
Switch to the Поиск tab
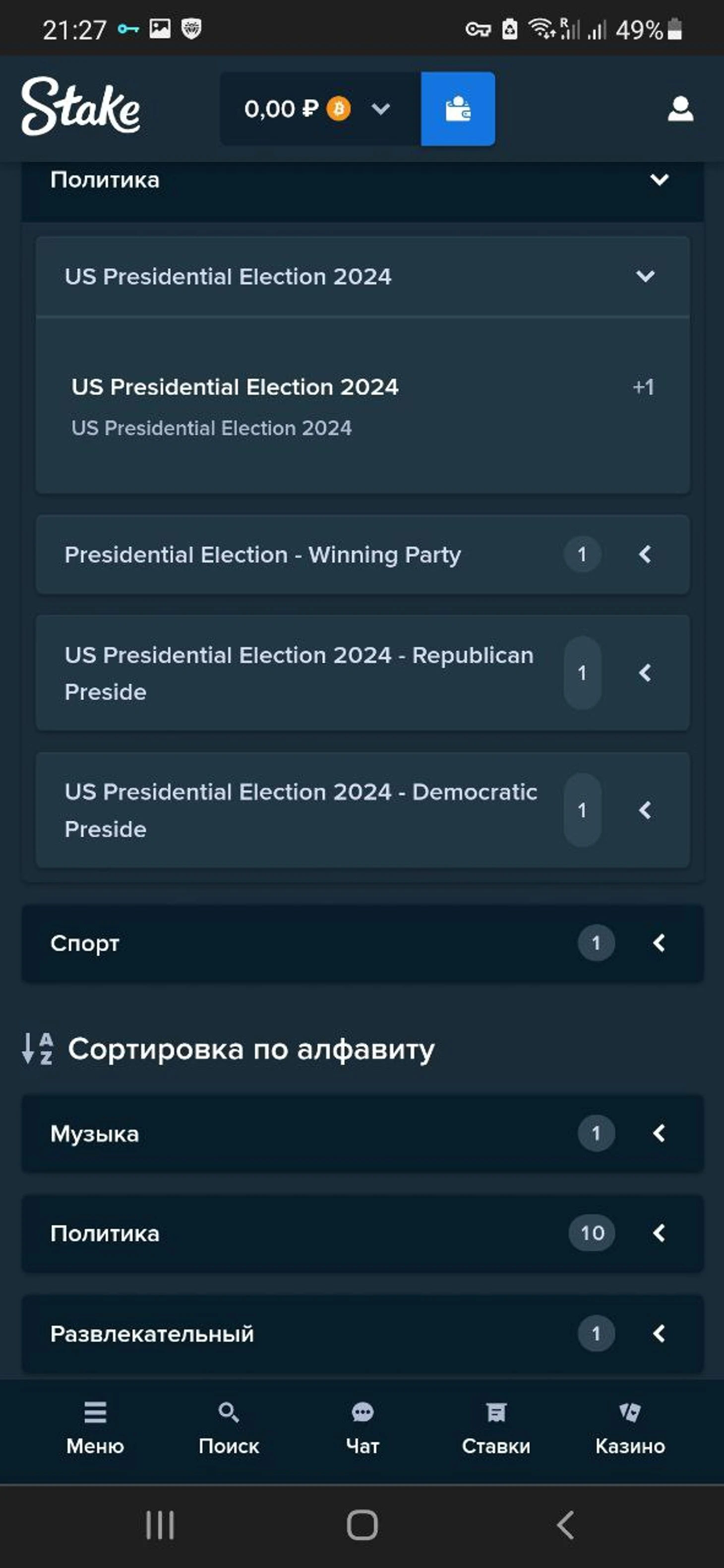click(x=229, y=1428)
